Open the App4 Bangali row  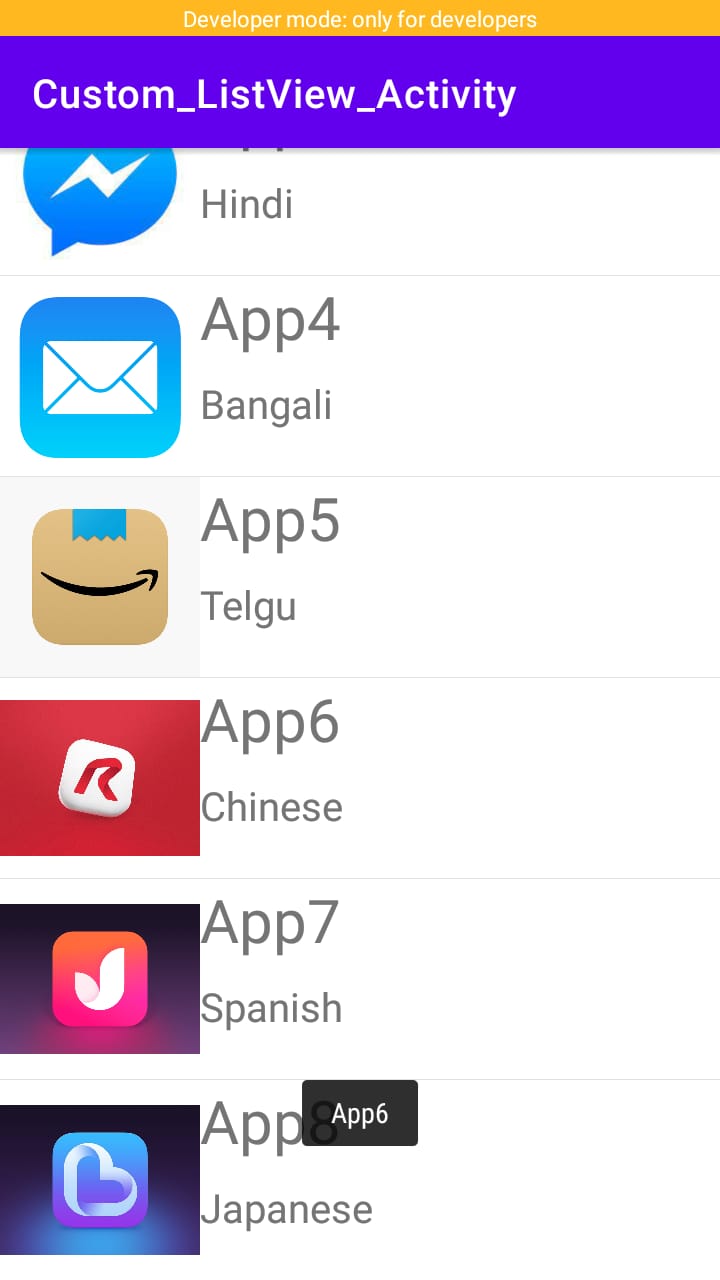(360, 377)
